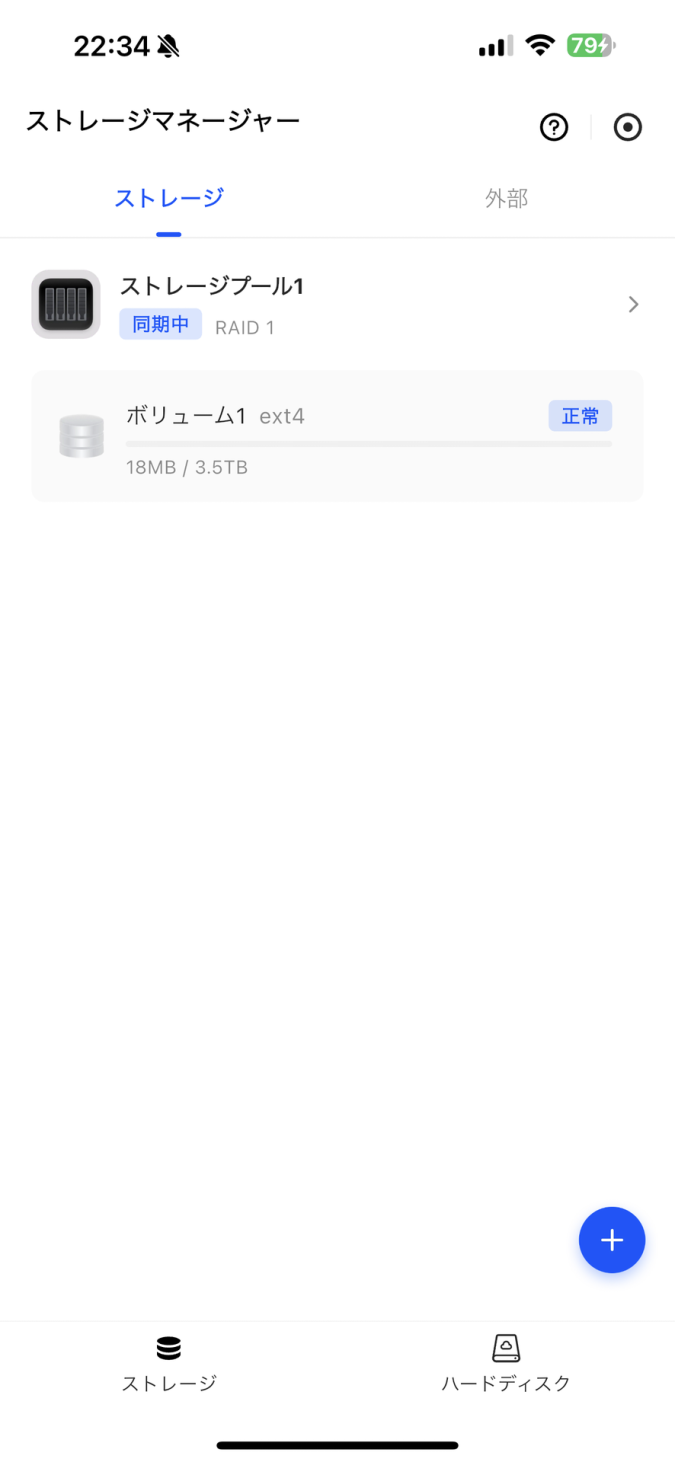Select the ストレージ top tab
675x1462 pixels.
(169, 199)
